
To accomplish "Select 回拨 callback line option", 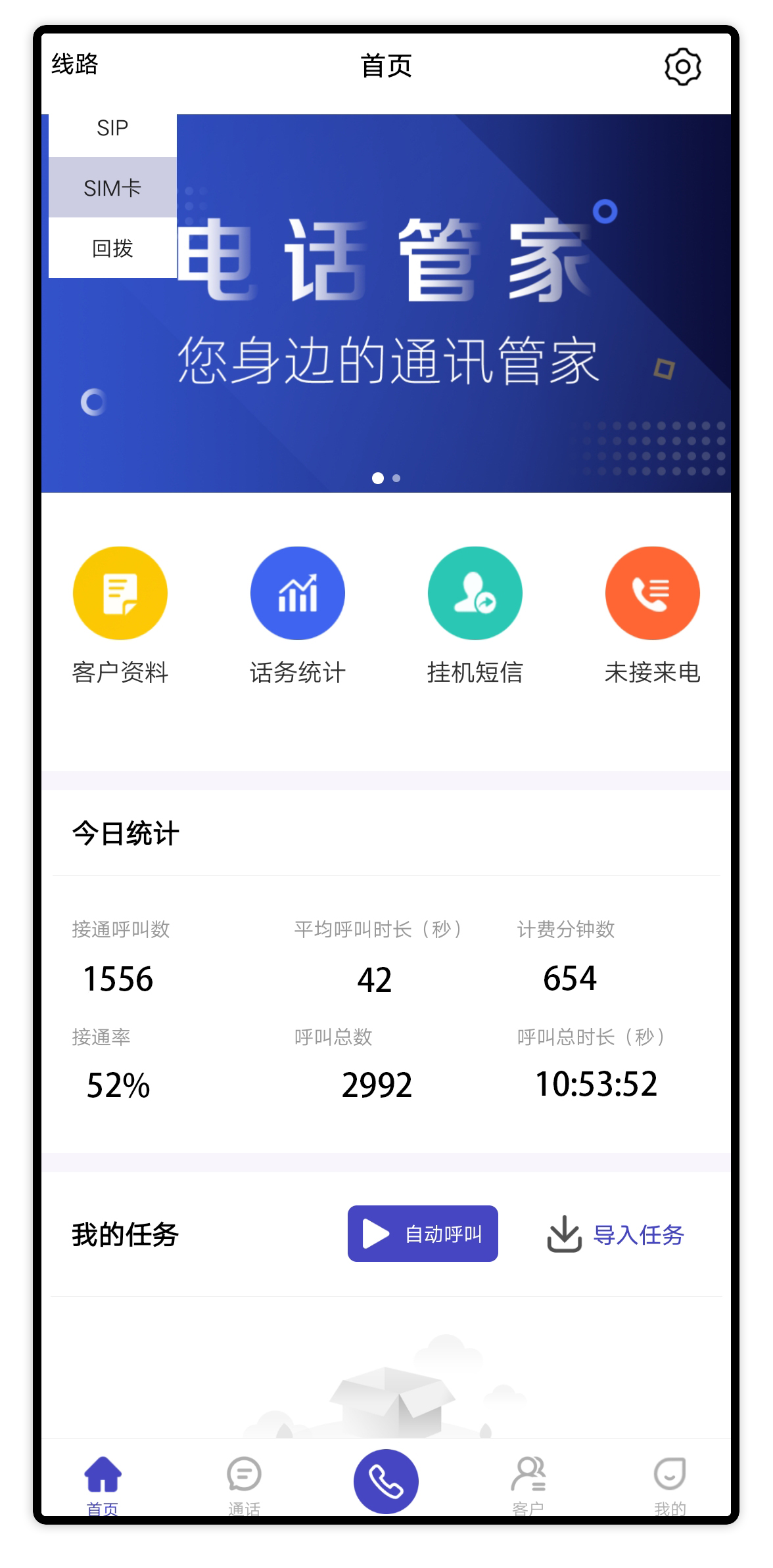I will pyautogui.click(x=112, y=248).
